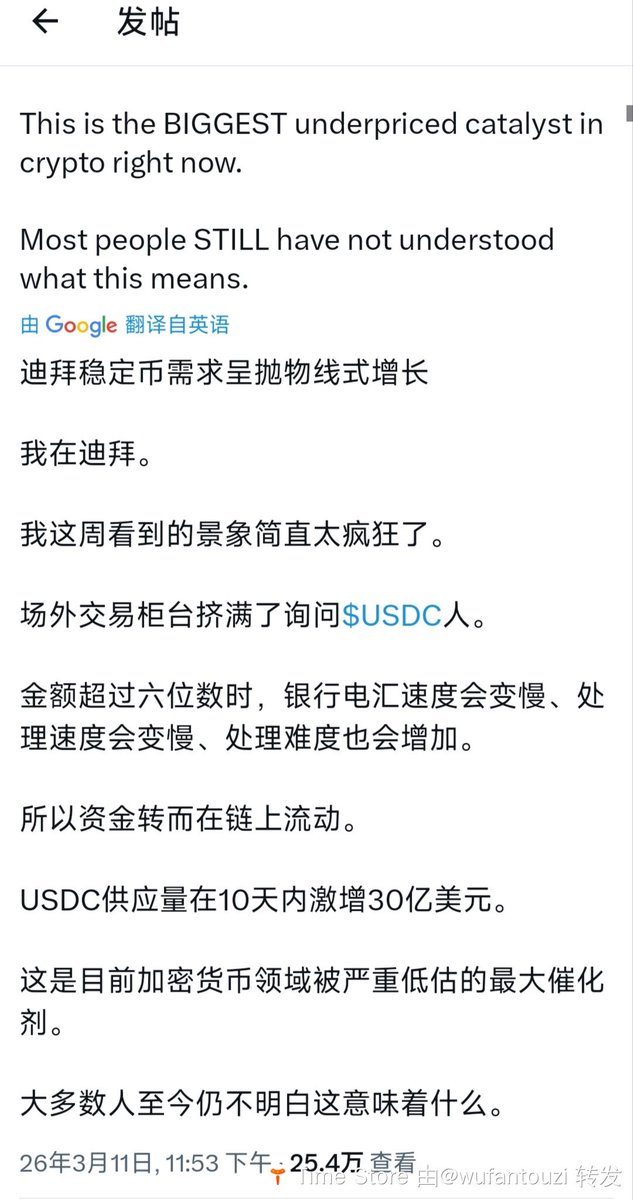Go back using the arrow beside 发帖

pos(46,23)
